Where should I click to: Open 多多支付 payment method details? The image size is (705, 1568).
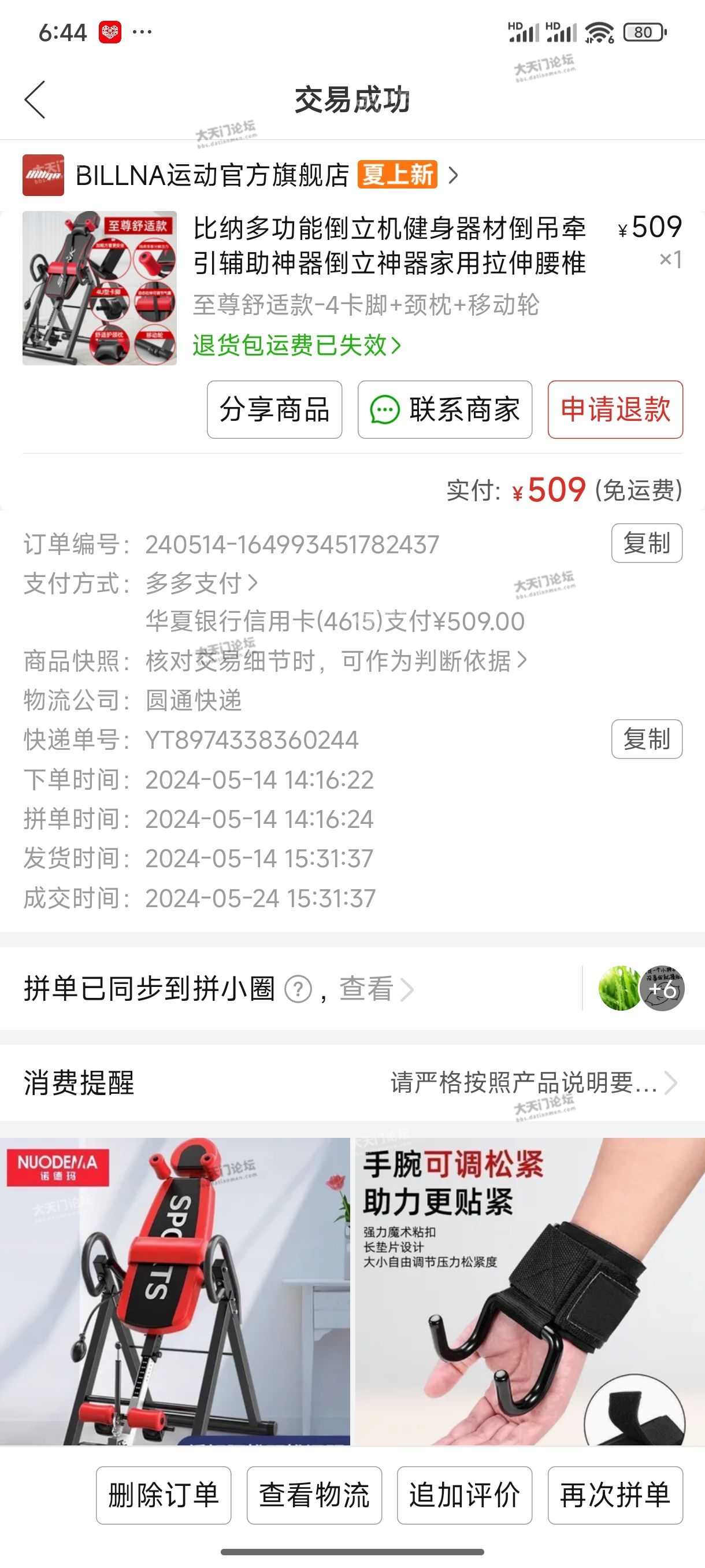pos(201,583)
